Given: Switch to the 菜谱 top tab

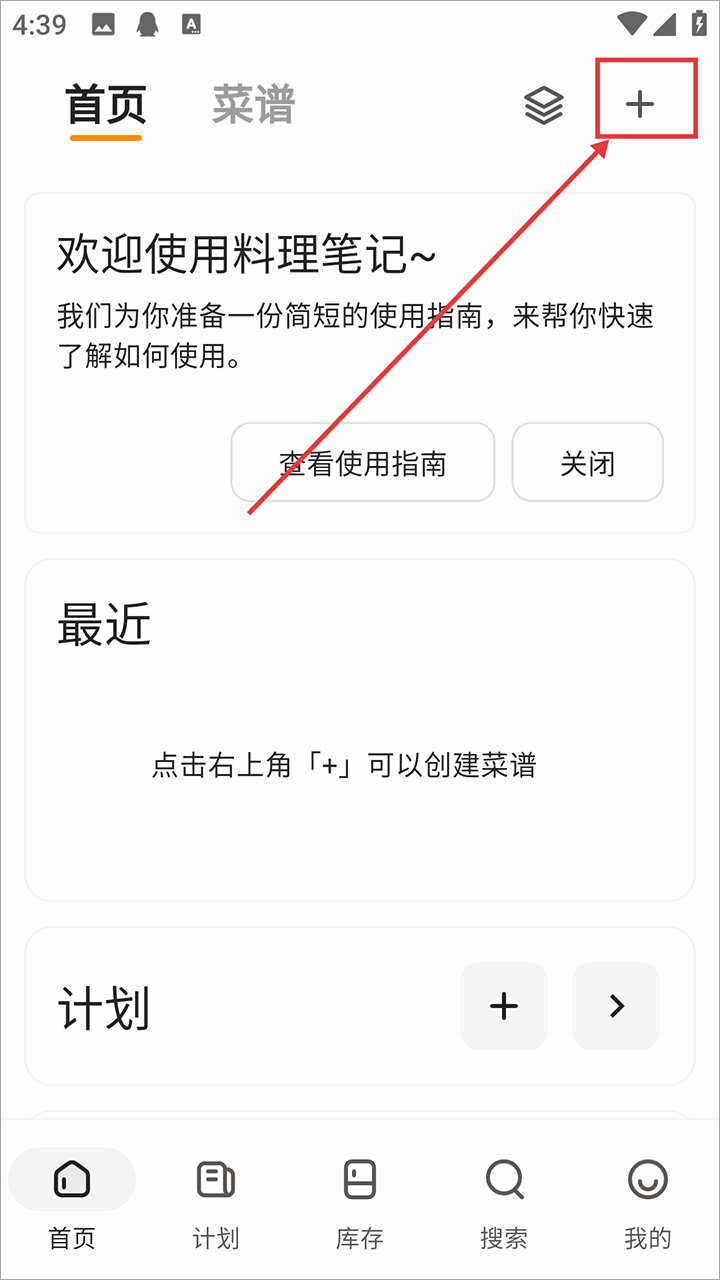Looking at the screenshot, I should pyautogui.click(x=254, y=105).
